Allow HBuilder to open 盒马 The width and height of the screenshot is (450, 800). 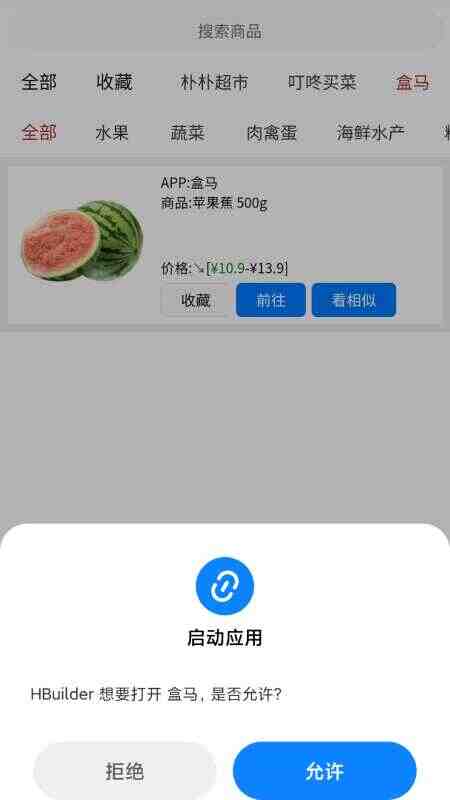(x=324, y=771)
